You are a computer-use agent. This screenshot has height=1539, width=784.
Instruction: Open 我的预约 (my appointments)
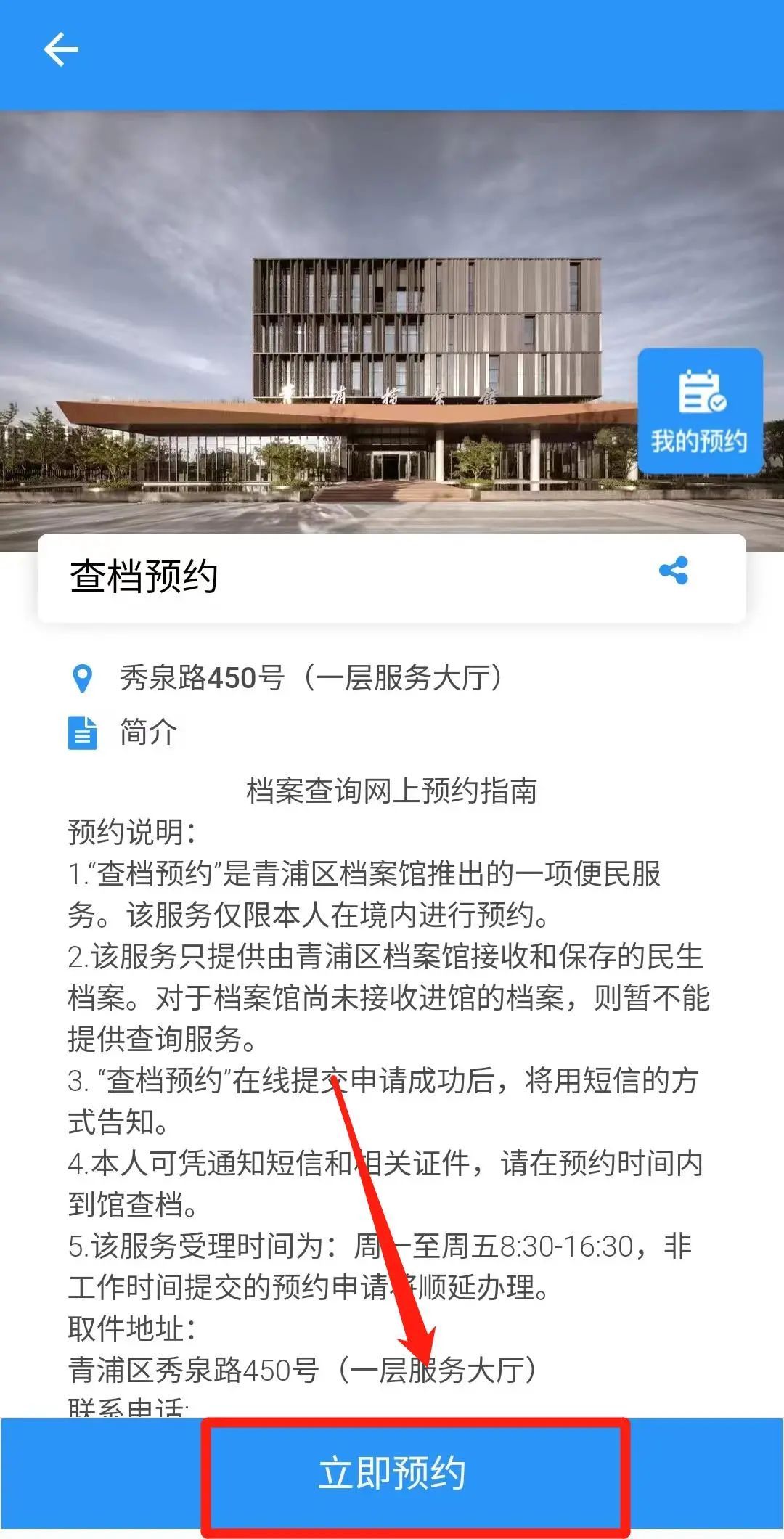(x=699, y=412)
